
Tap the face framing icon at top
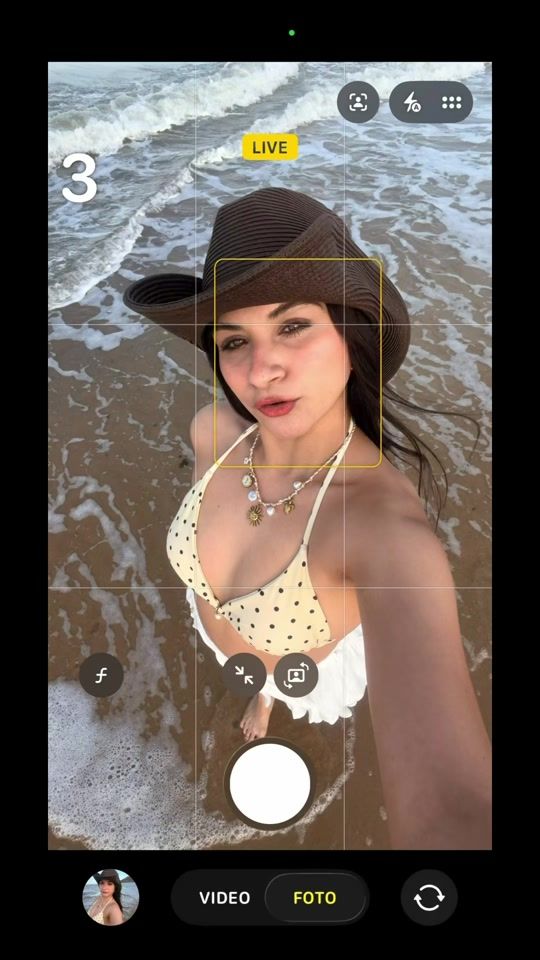coord(358,102)
